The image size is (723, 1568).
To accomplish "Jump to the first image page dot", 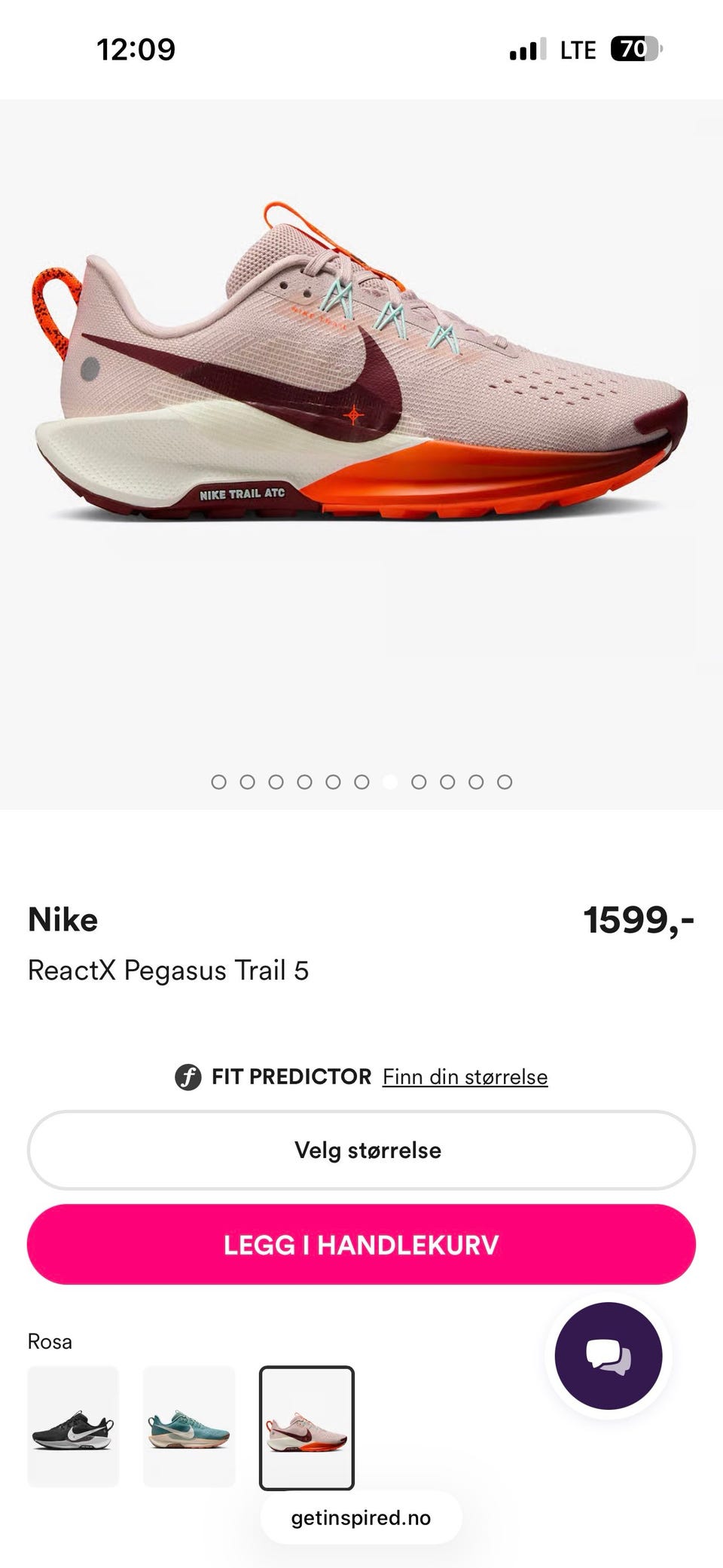I will tap(218, 782).
